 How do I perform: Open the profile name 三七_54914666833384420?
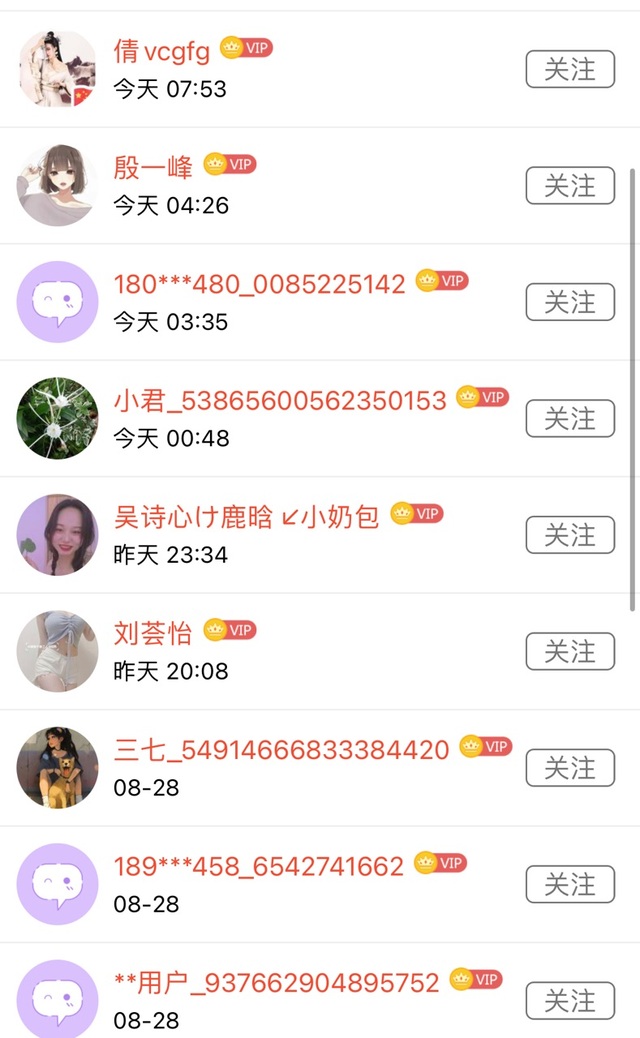pyautogui.click(x=281, y=750)
